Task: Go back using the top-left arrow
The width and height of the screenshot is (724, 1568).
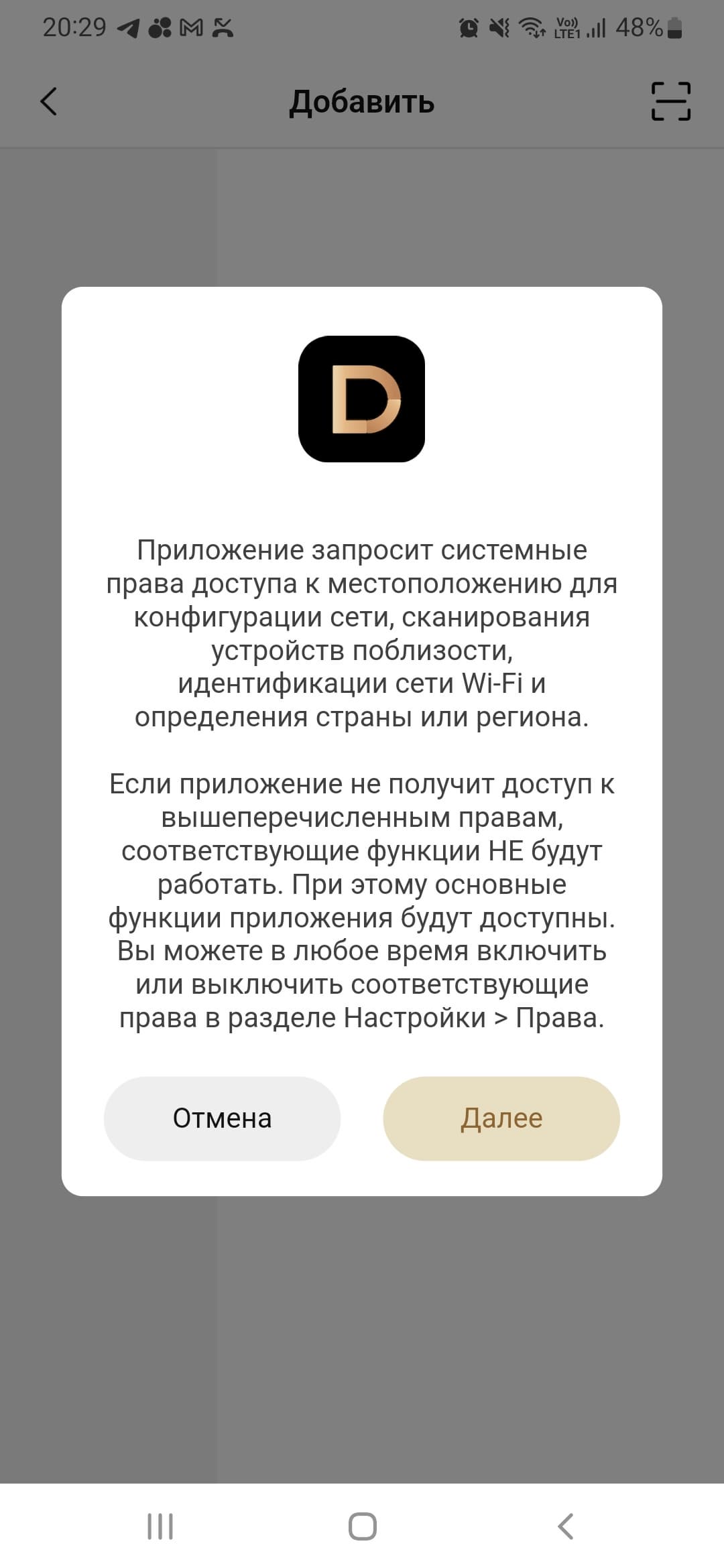Action: [x=48, y=102]
